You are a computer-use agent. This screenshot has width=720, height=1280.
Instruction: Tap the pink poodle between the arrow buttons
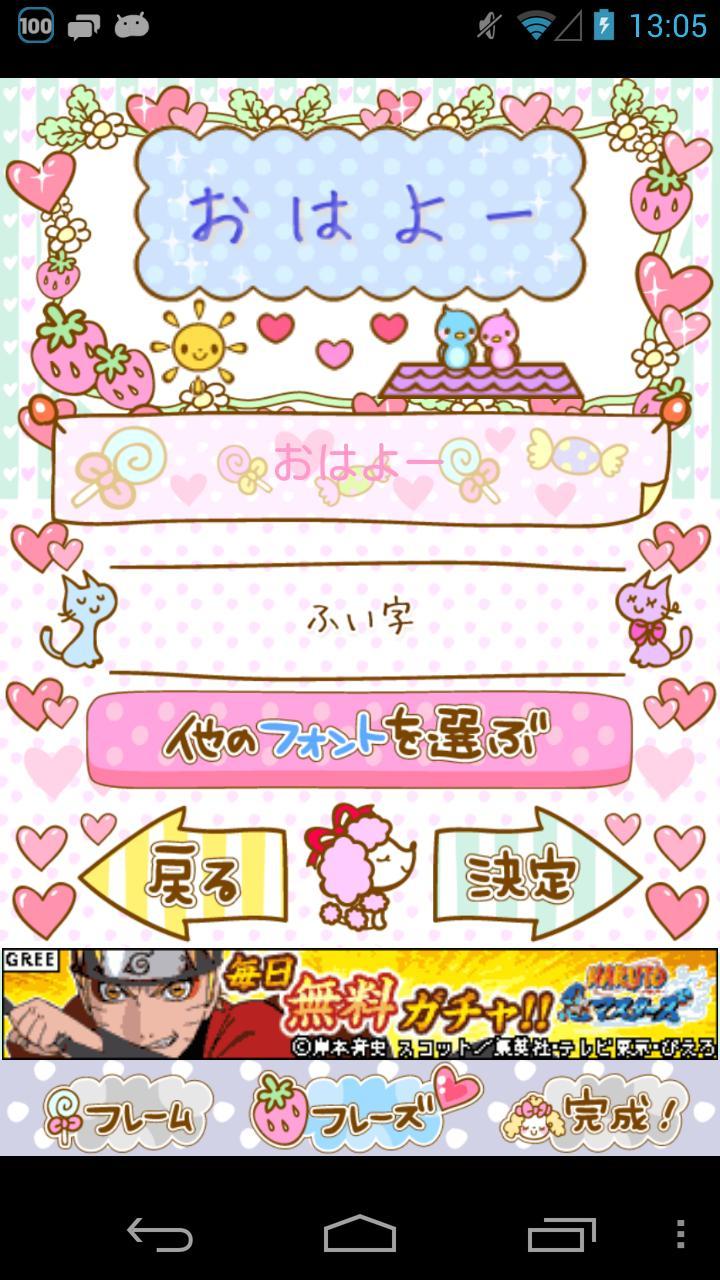click(x=360, y=868)
